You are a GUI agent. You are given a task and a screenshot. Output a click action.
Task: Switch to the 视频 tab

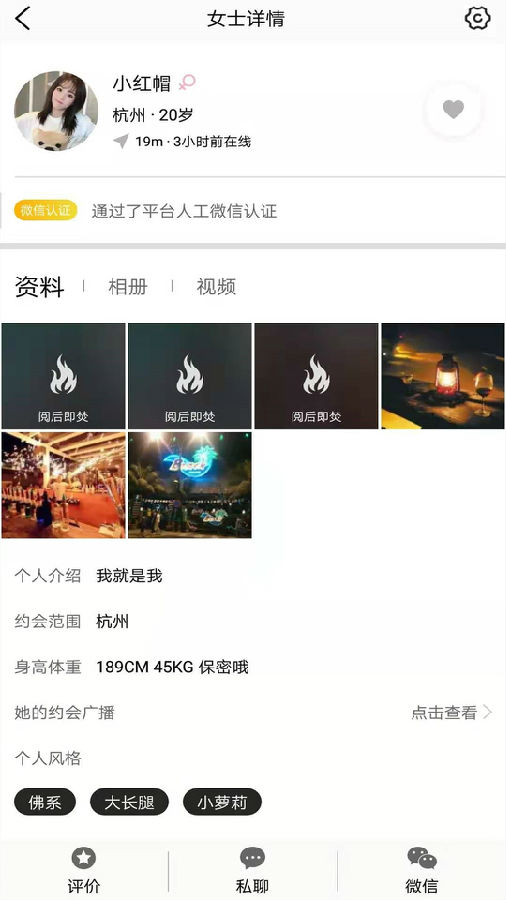[216, 286]
